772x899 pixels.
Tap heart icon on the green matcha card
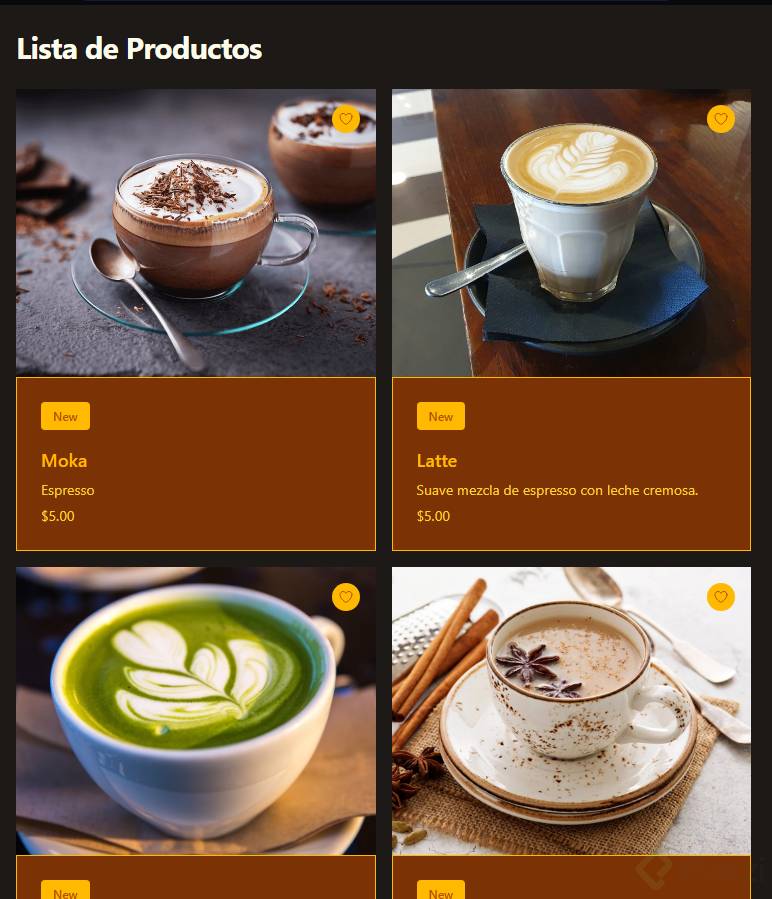[x=346, y=597]
